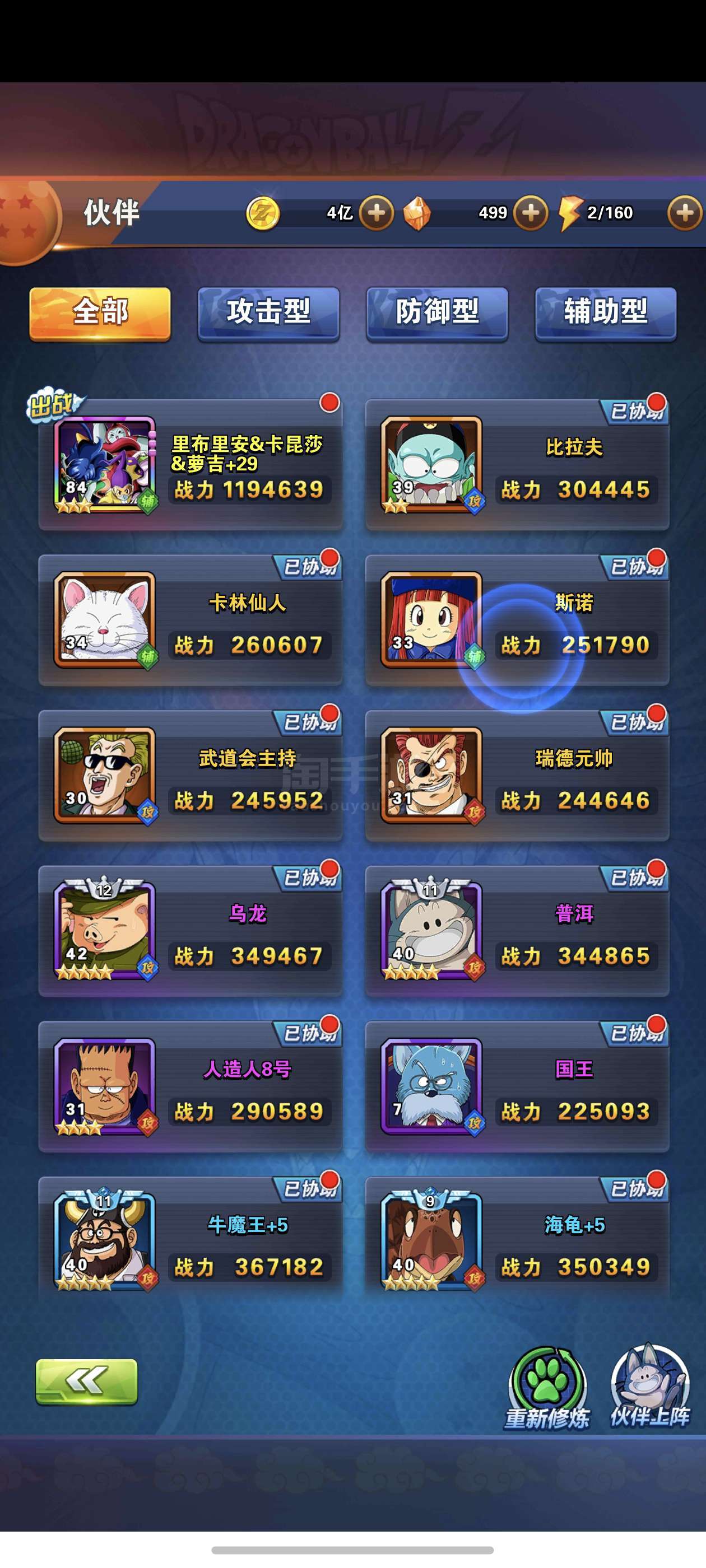Open the 普洱 partner card
The width and height of the screenshot is (706, 1568).
pos(517,931)
